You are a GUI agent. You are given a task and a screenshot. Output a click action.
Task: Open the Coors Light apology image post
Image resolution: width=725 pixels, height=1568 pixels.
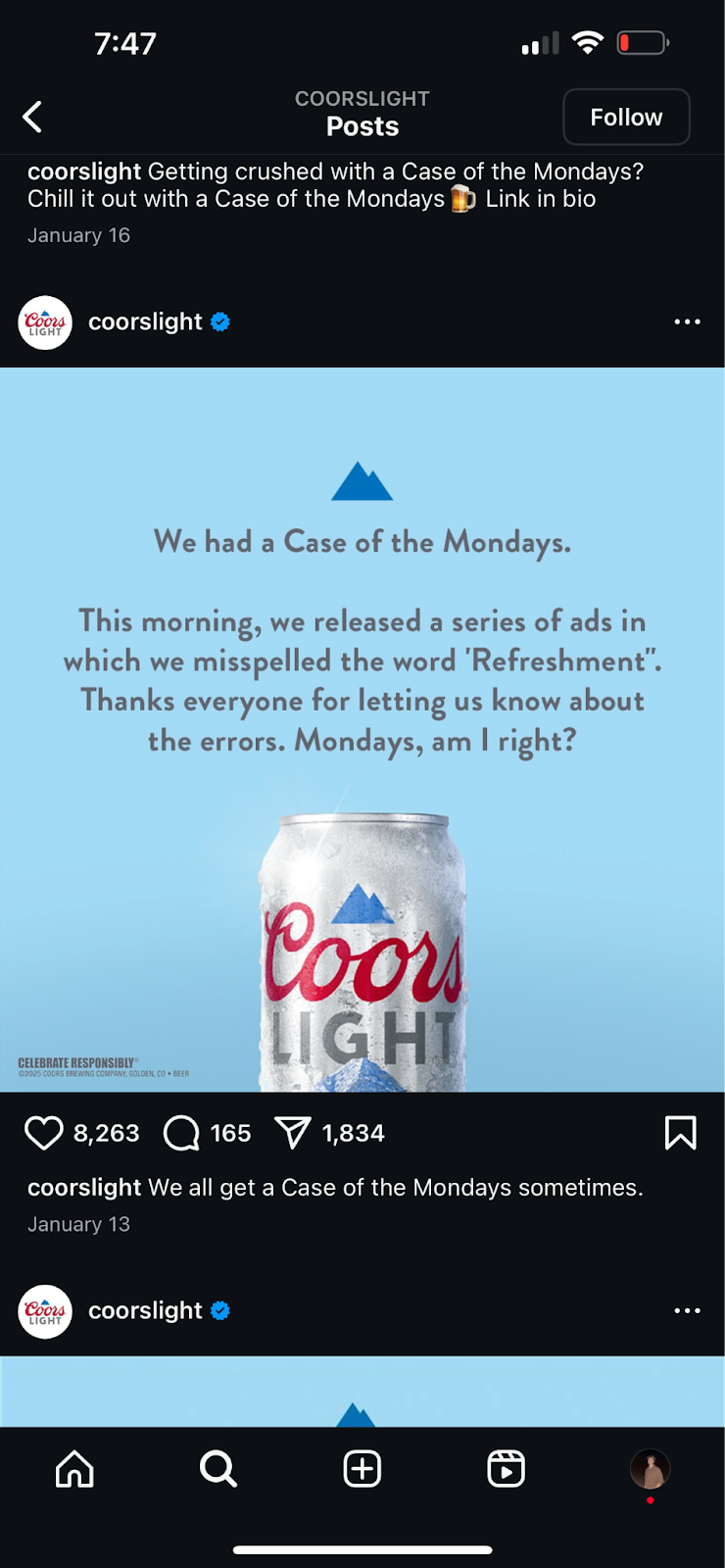point(362,729)
